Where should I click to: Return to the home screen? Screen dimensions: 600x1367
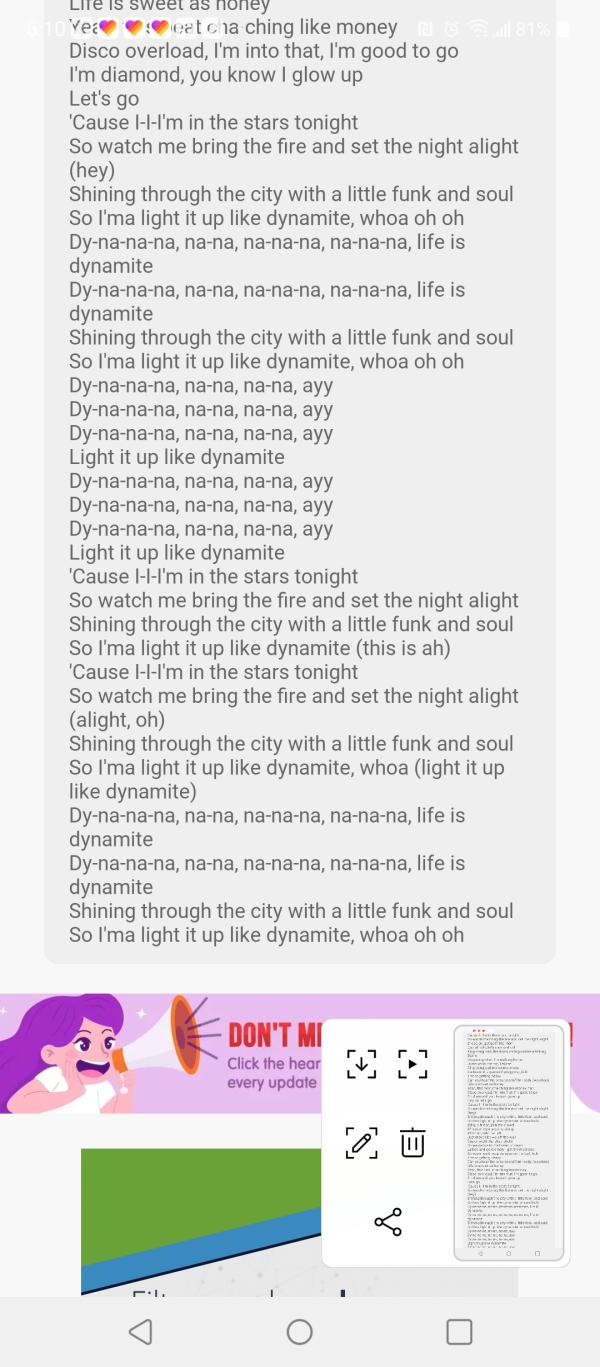300,1331
